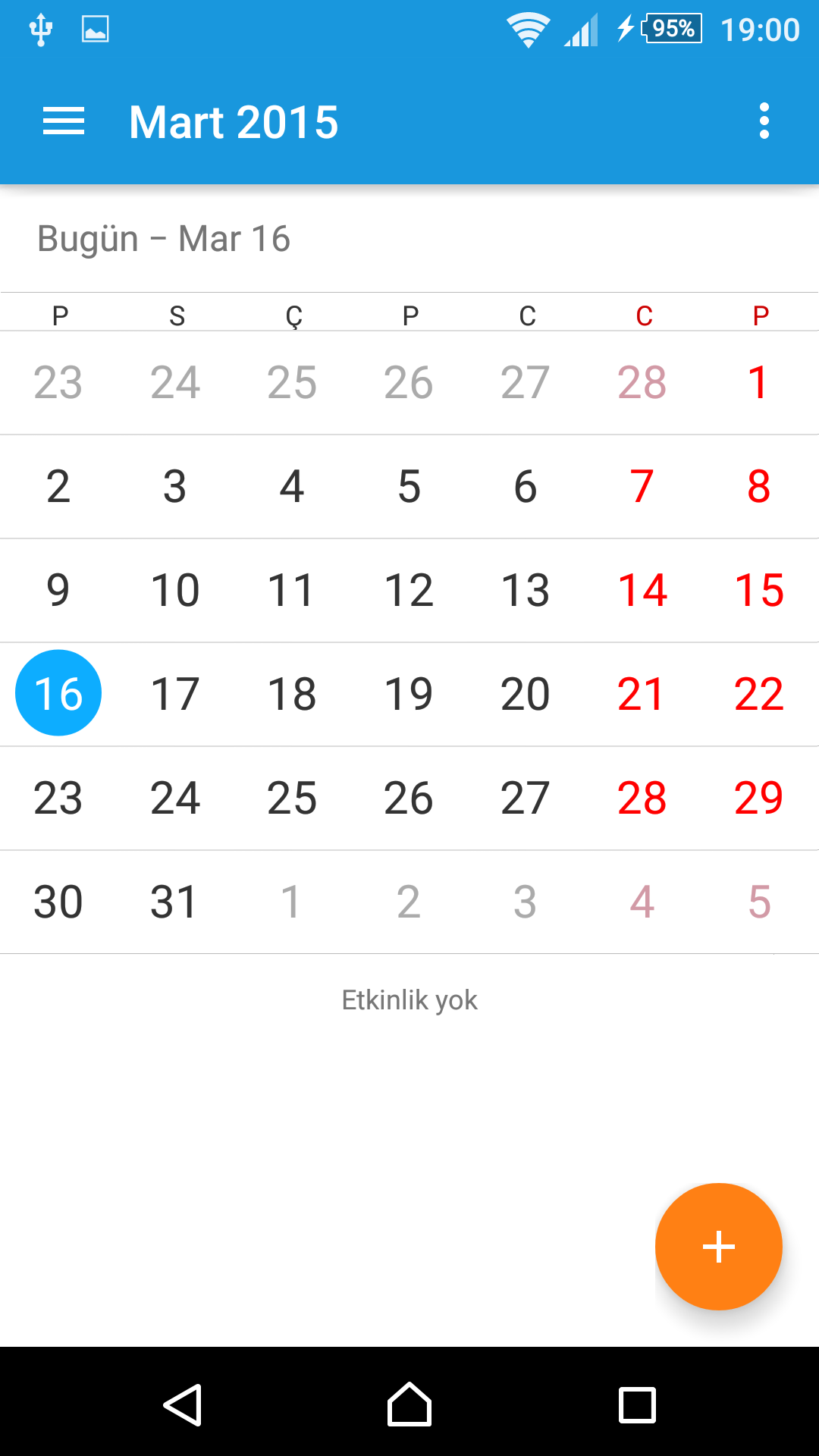Go back with the system back button
819x1456 pixels.
pyautogui.click(x=182, y=1404)
